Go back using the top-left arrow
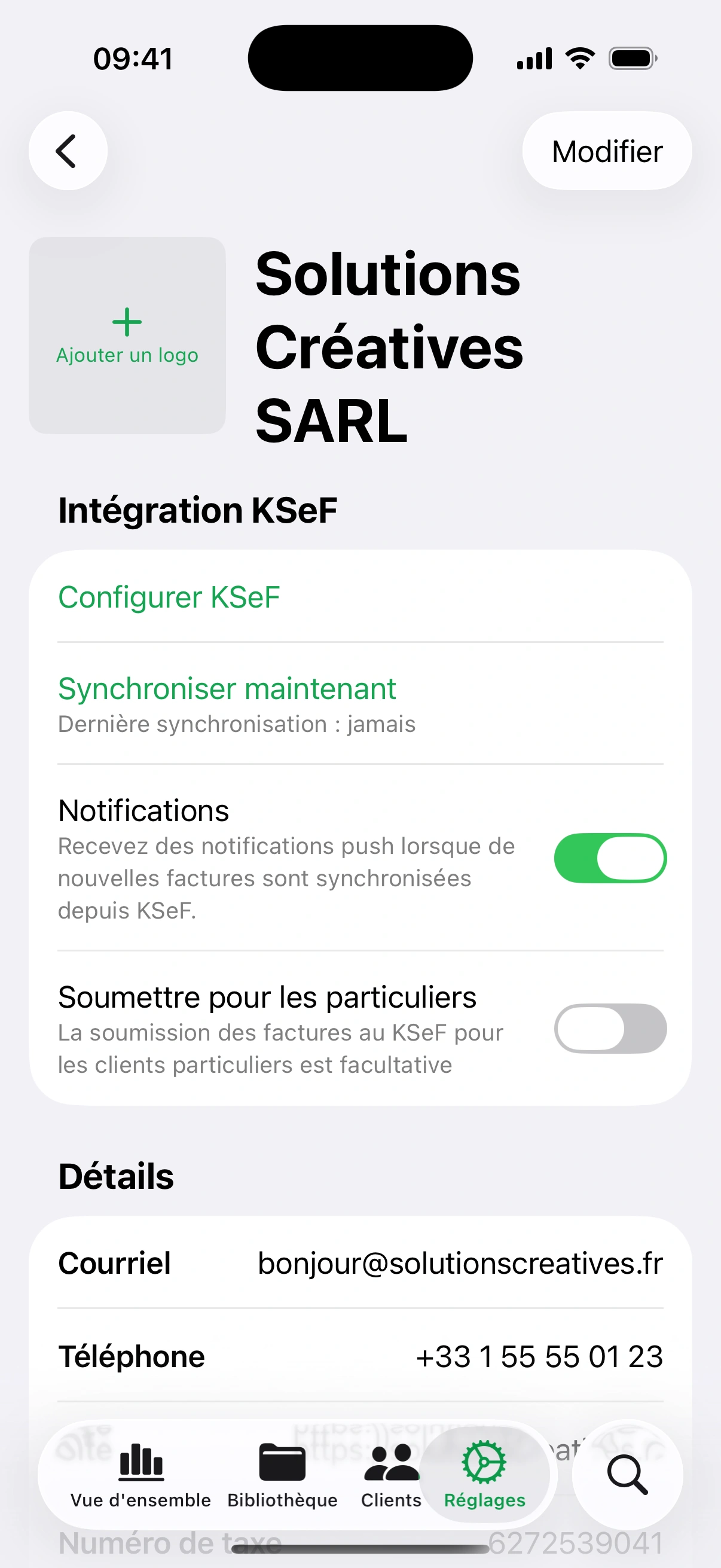 pyautogui.click(x=68, y=151)
